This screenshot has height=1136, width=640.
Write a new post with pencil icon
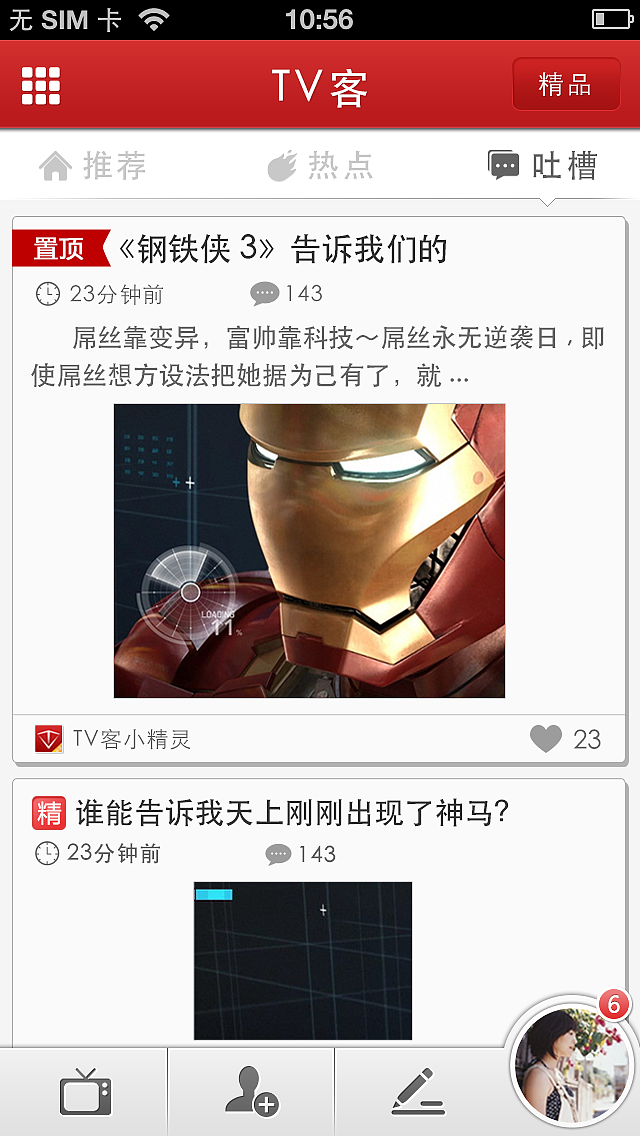click(x=418, y=1092)
